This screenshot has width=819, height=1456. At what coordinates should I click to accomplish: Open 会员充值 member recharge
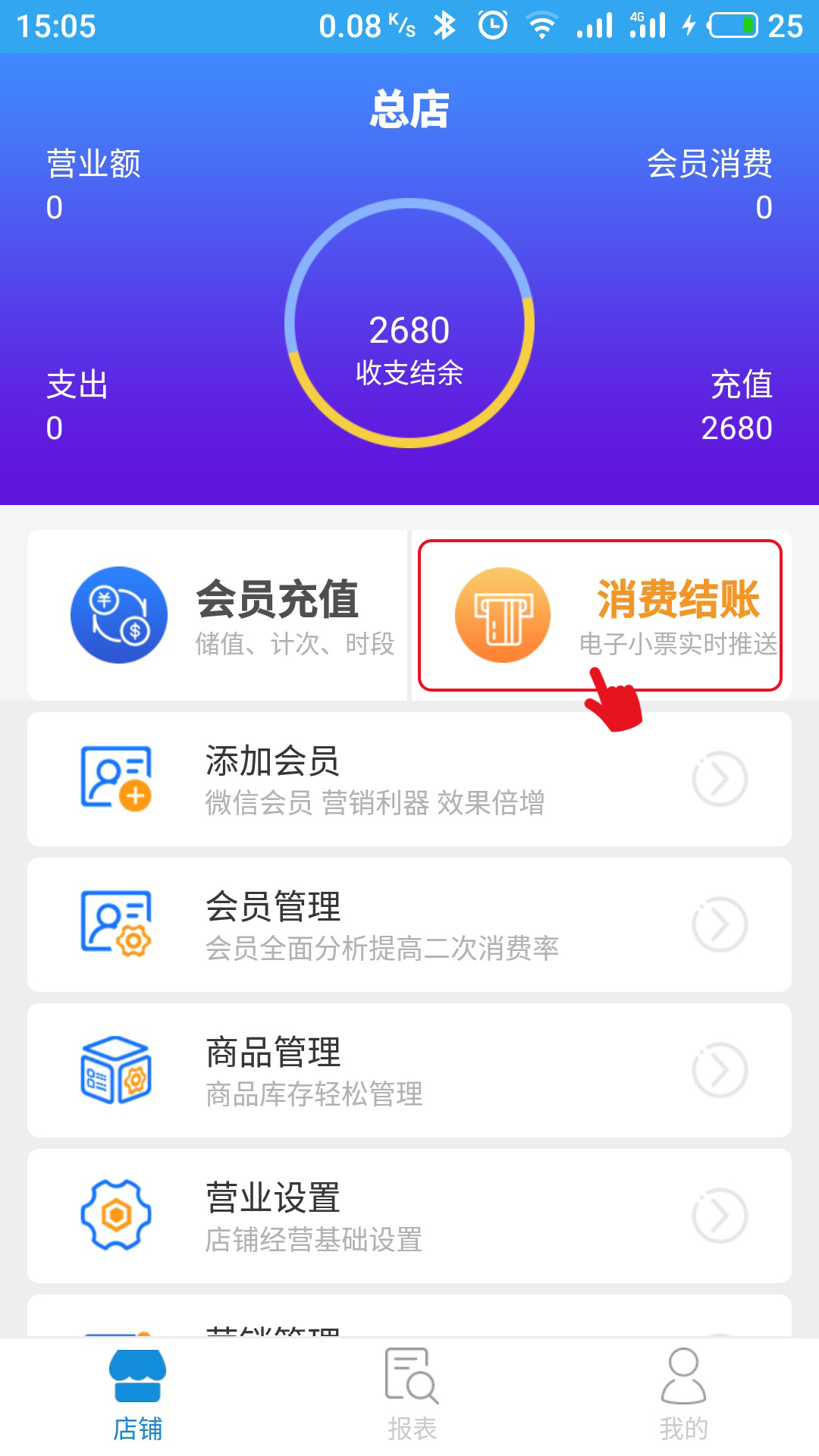[218, 615]
